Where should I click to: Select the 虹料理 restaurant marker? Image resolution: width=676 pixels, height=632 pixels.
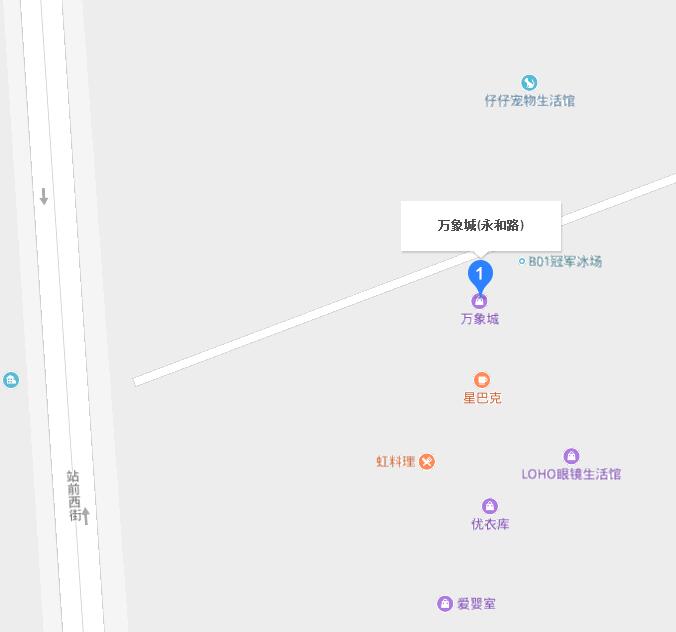pos(427,461)
